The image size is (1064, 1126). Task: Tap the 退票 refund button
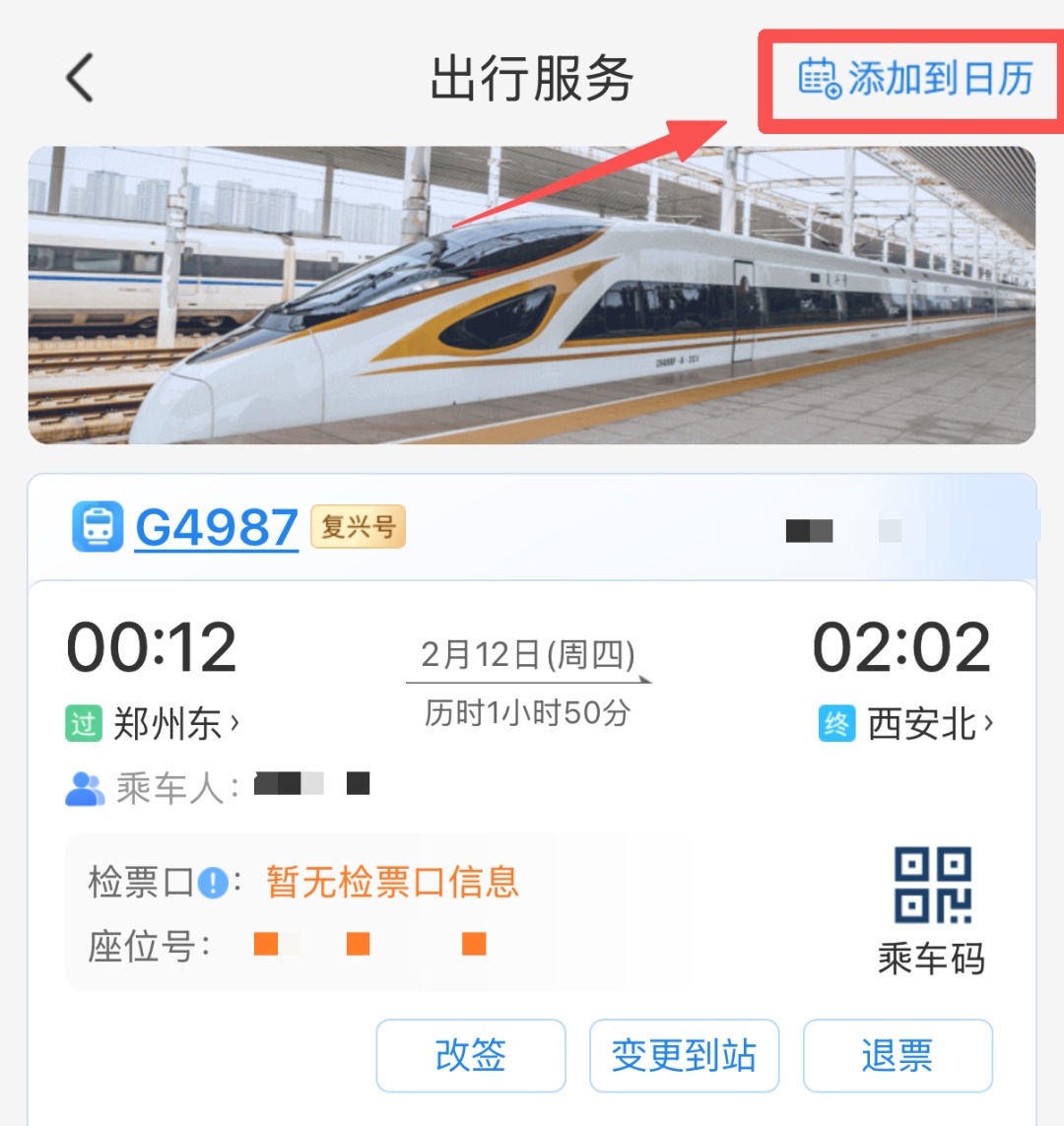point(897,1055)
